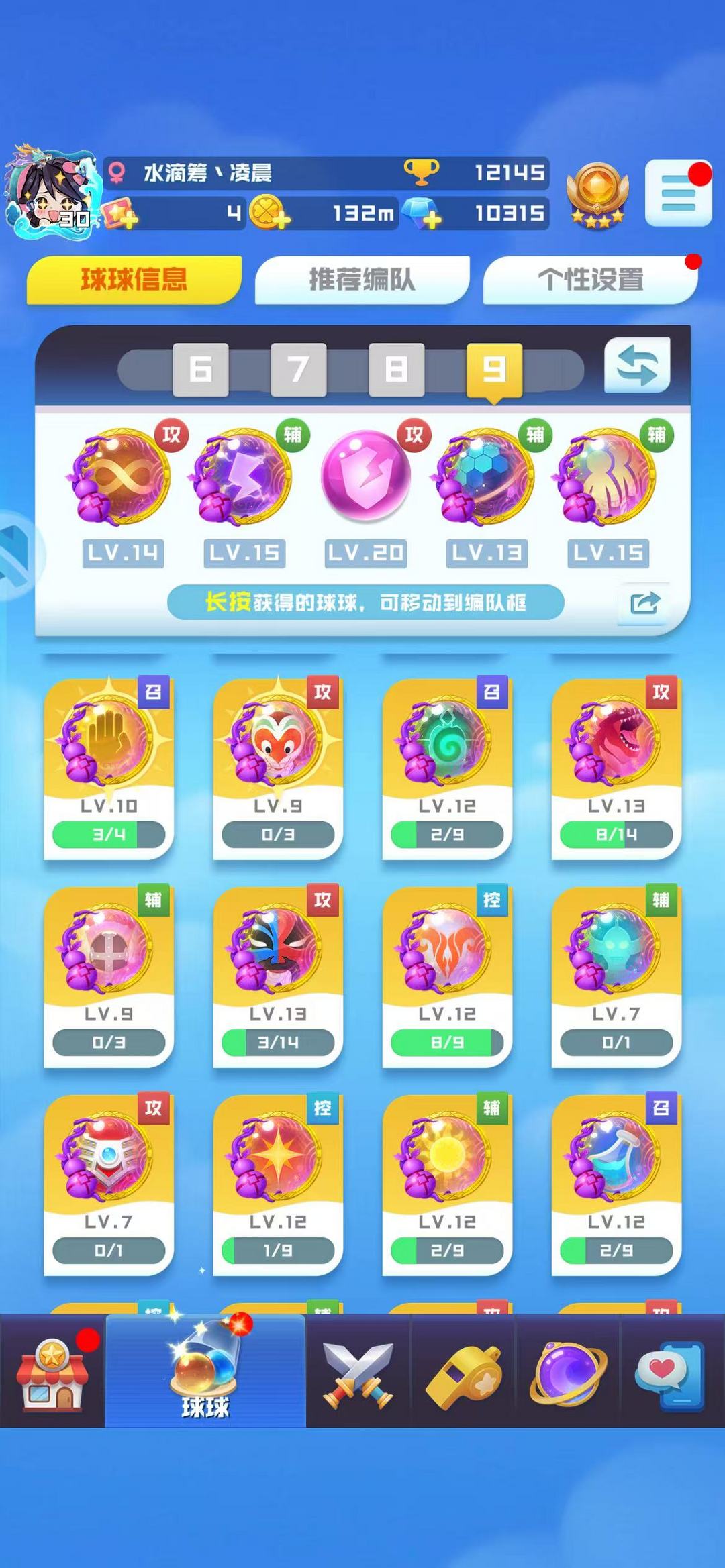725x1568 pixels.
Task: Open the opera mask ball card 3/14
Action: click(x=278, y=977)
